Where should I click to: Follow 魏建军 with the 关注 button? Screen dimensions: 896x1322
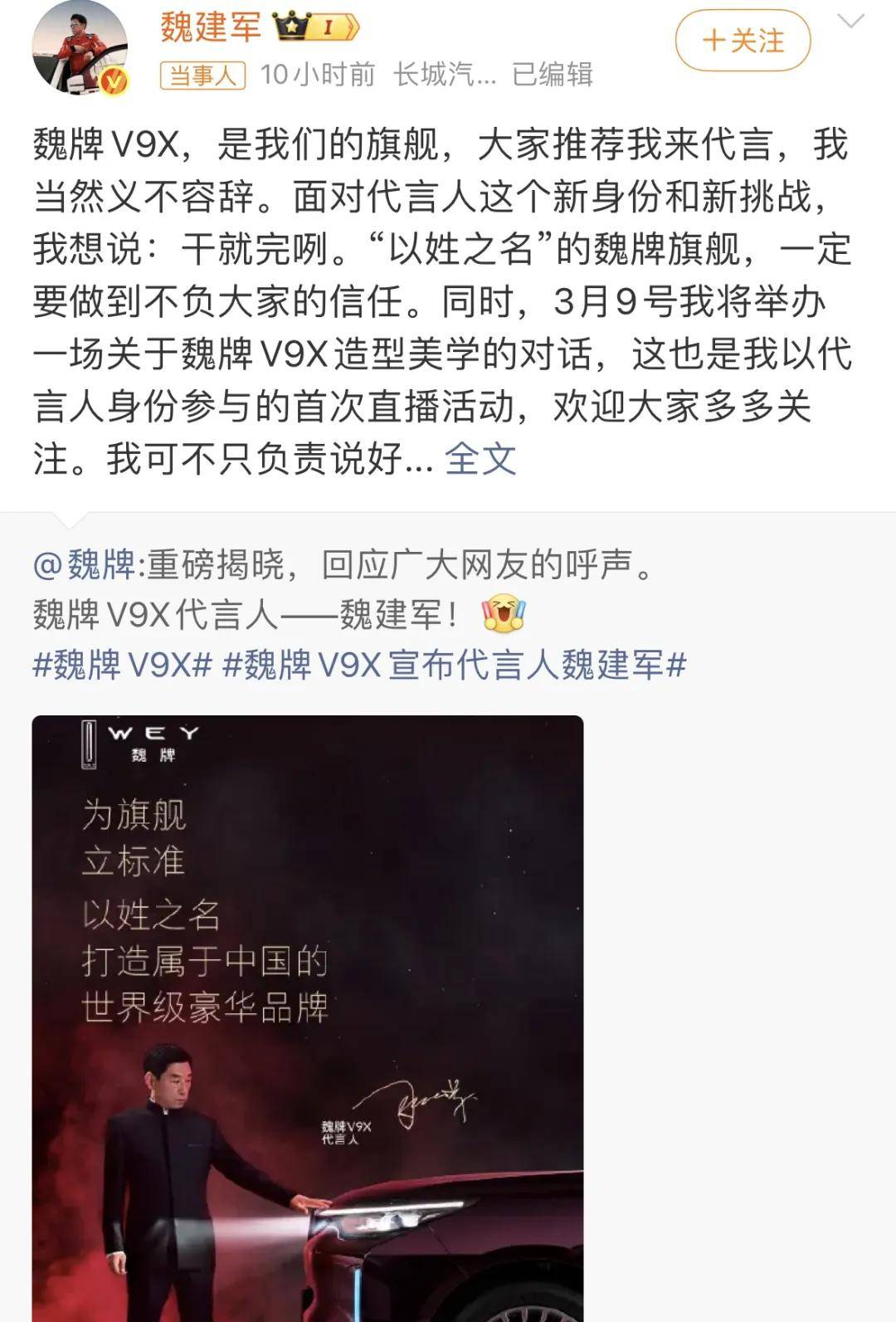tap(743, 41)
